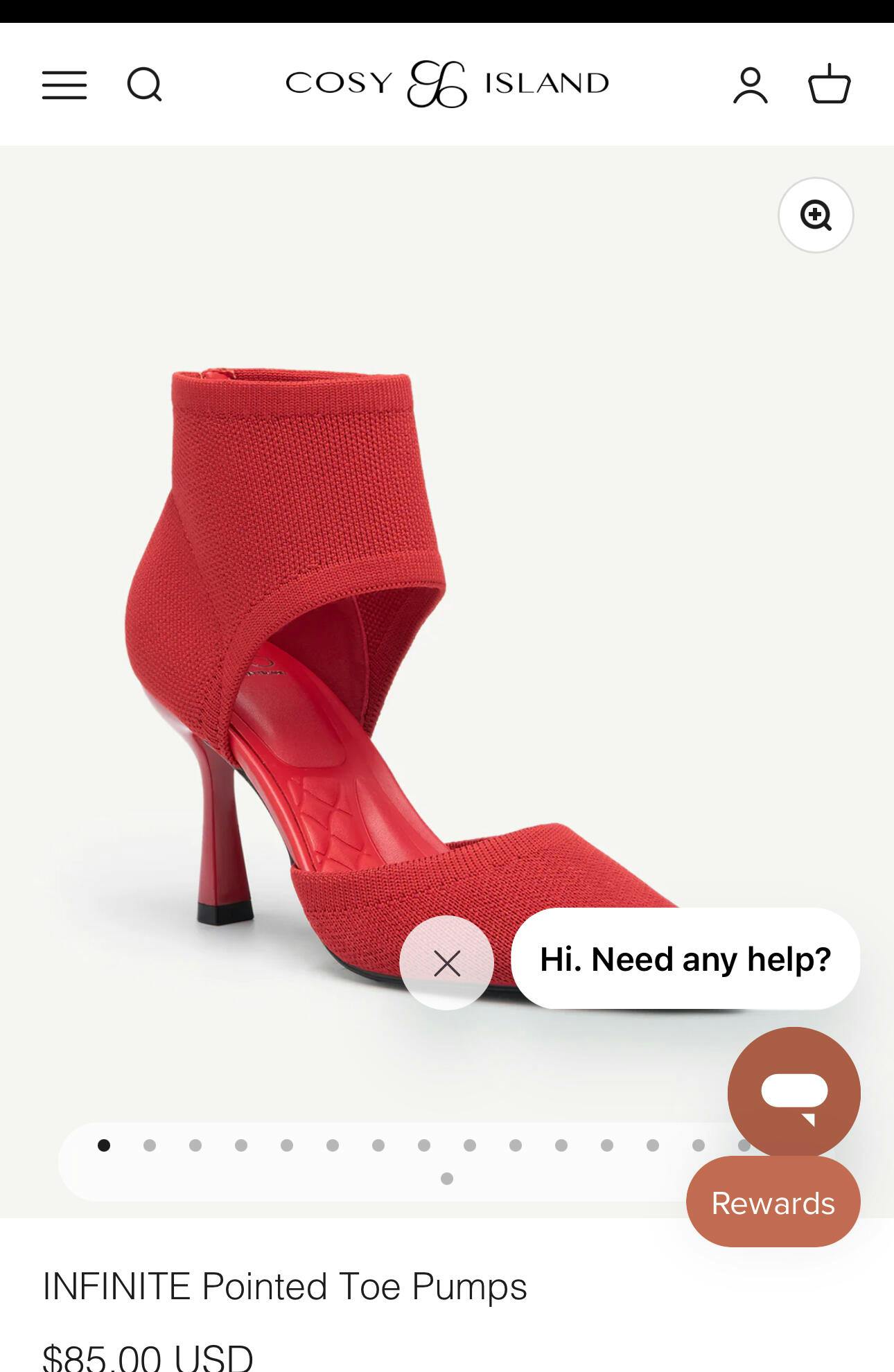Zoom into the product image
Viewport: 894px width, 1372px height.
click(816, 215)
